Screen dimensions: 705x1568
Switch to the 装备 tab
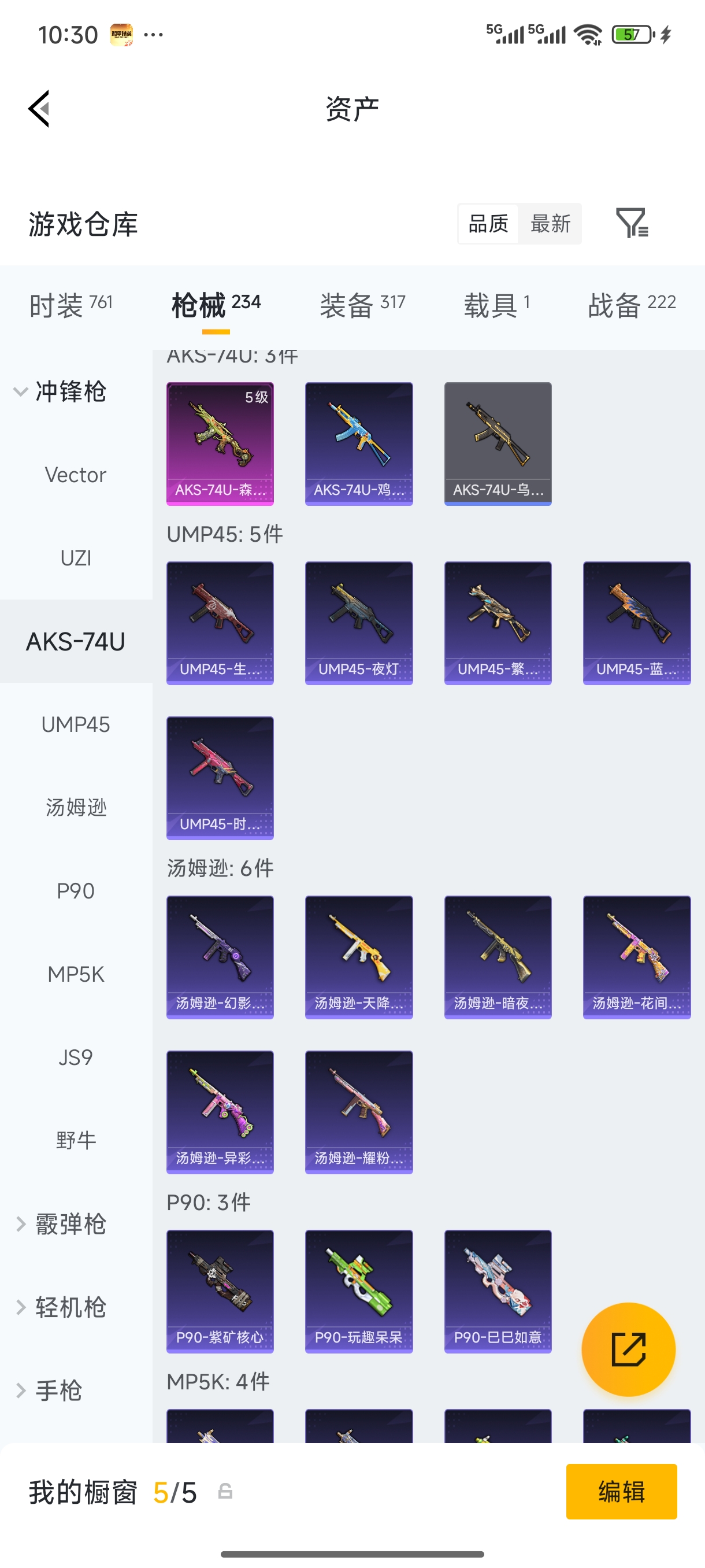pos(362,304)
